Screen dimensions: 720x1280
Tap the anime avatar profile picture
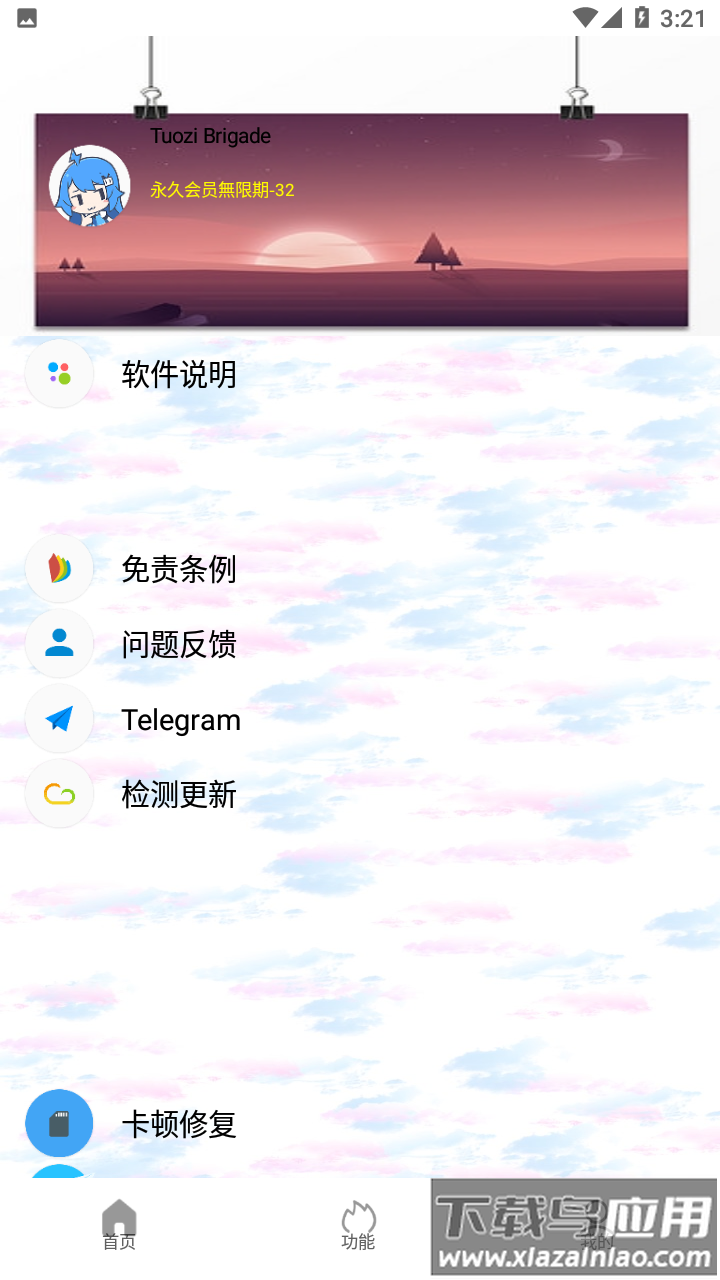[x=90, y=186]
